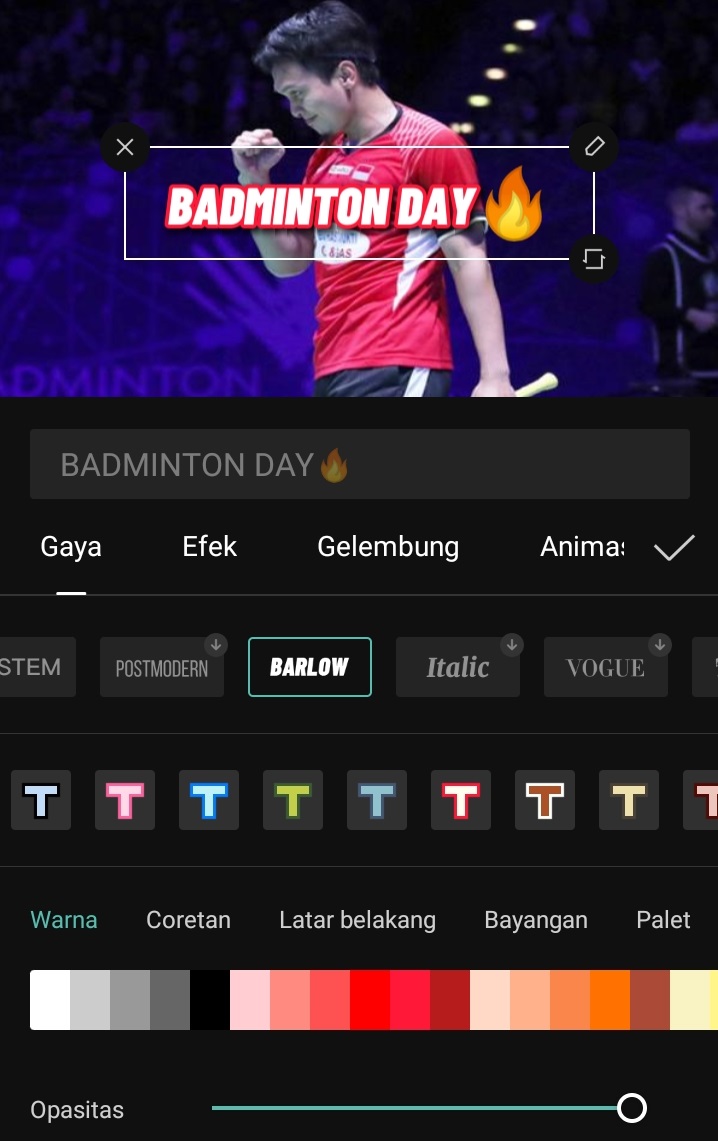This screenshot has height=1141, width=718.
Task: Confirm text edits with the checkmark
Action: click(673, 548)
